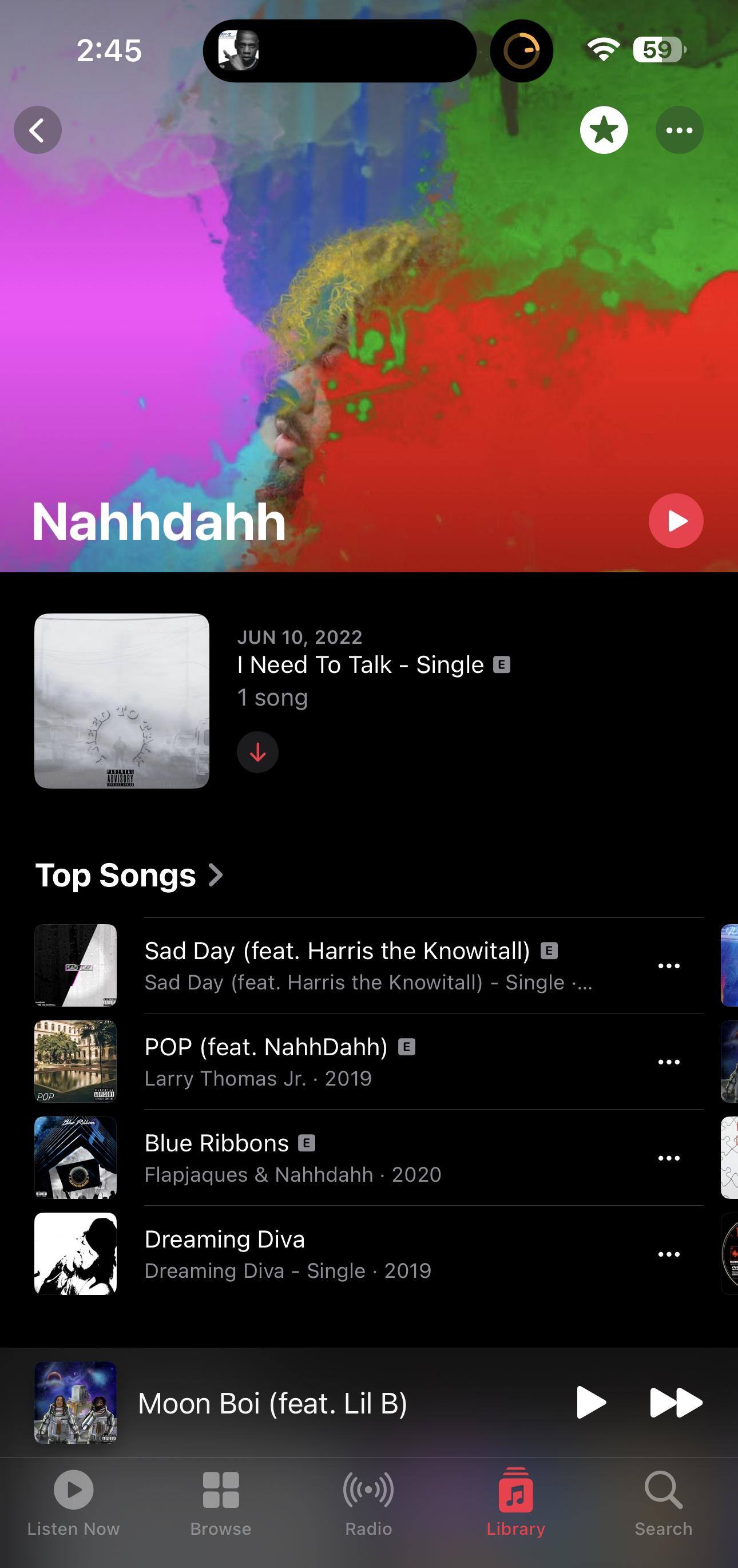
Task: Favorite the artist Nahhdahh with the star
Action: coord(604,130)
